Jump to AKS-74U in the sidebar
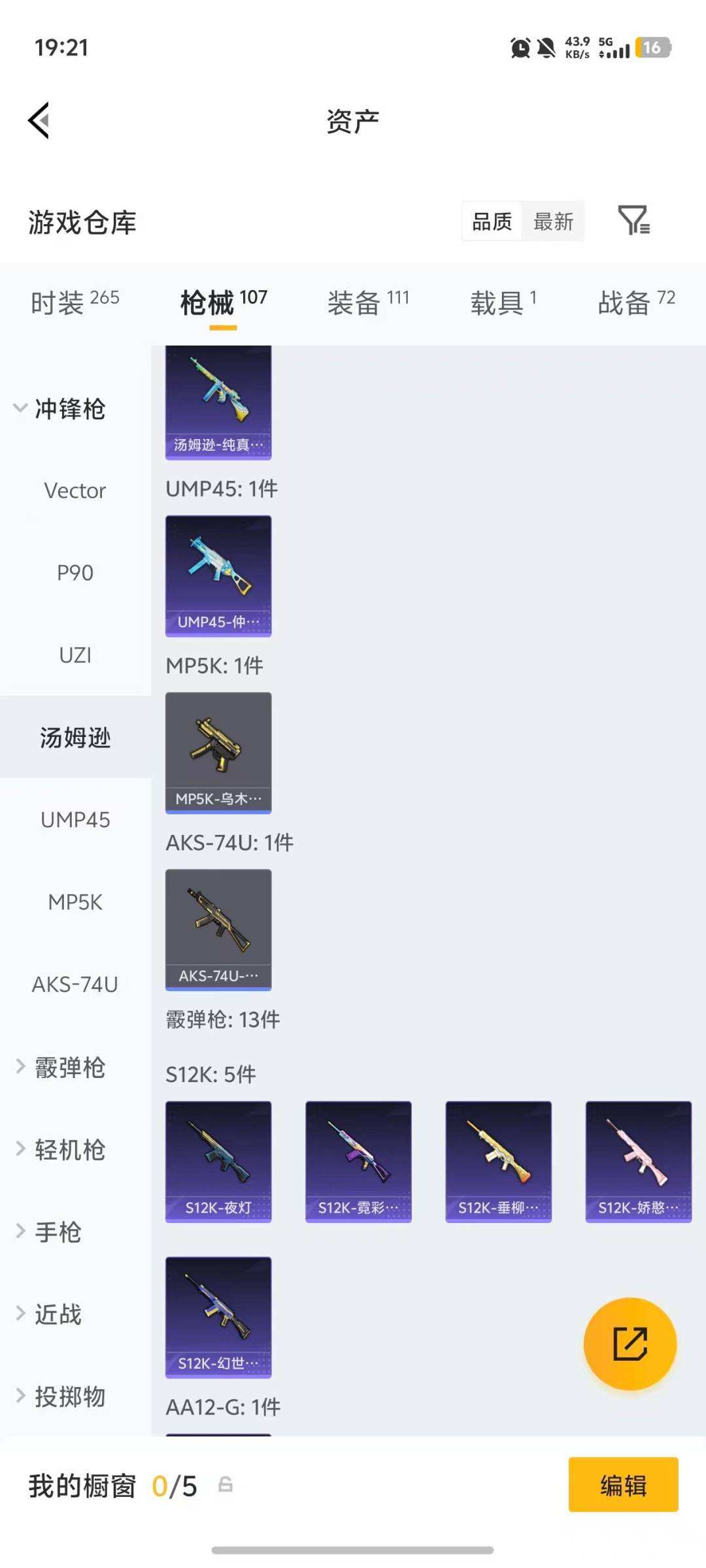This screenshot has width=706, height=1568. pos(75,985)
